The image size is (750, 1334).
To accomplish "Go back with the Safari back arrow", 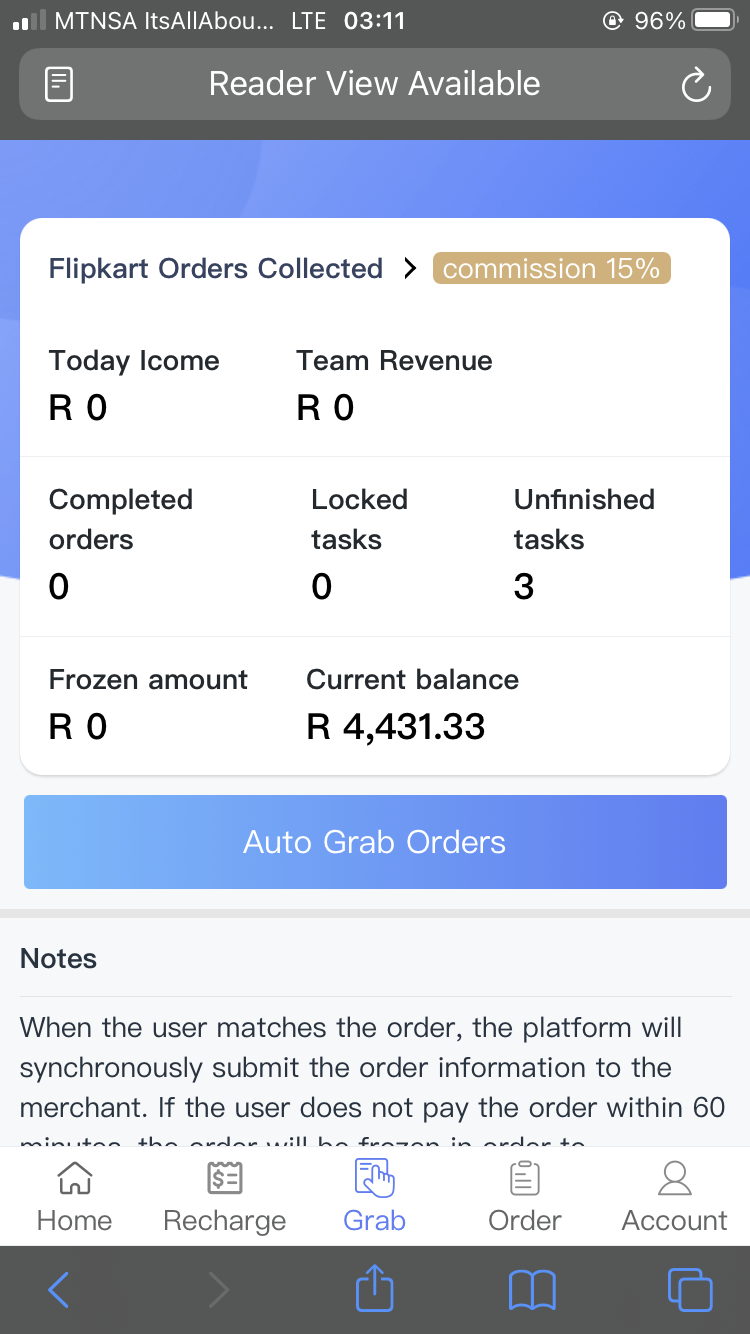I will (59, 1290).
